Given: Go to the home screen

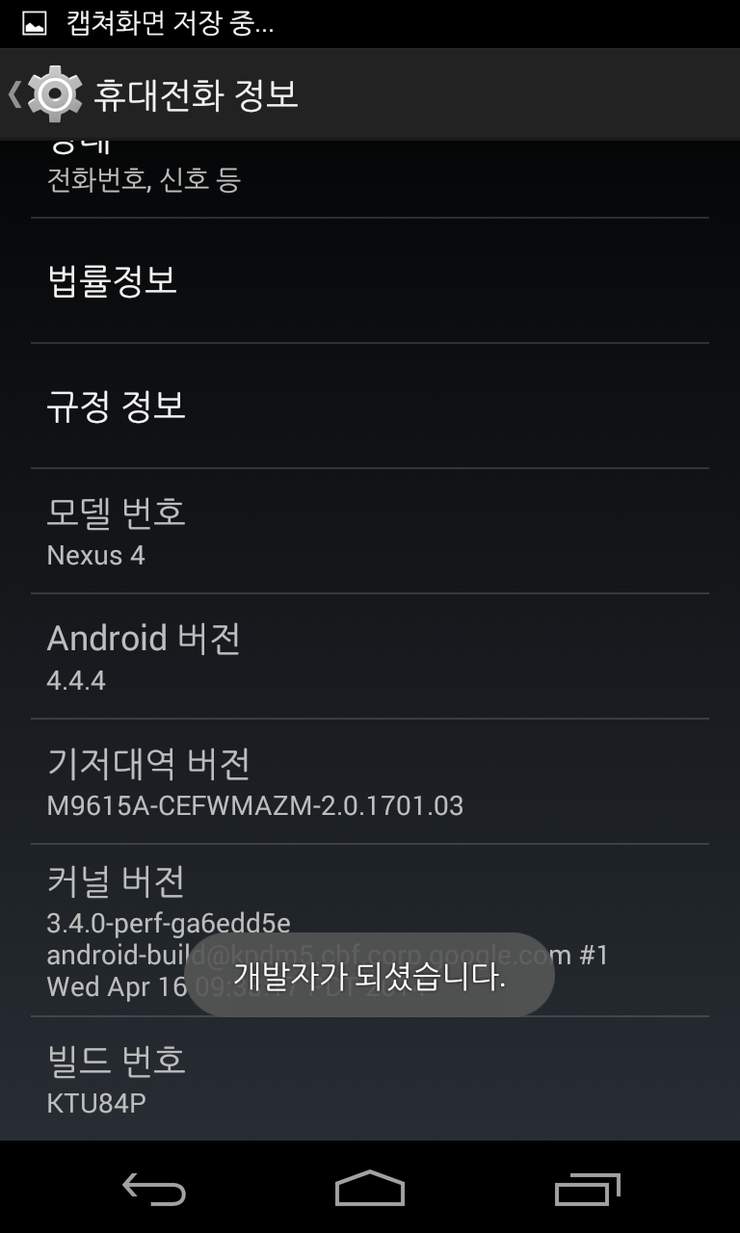Looking at the screenshot, I should [369, 1189].
